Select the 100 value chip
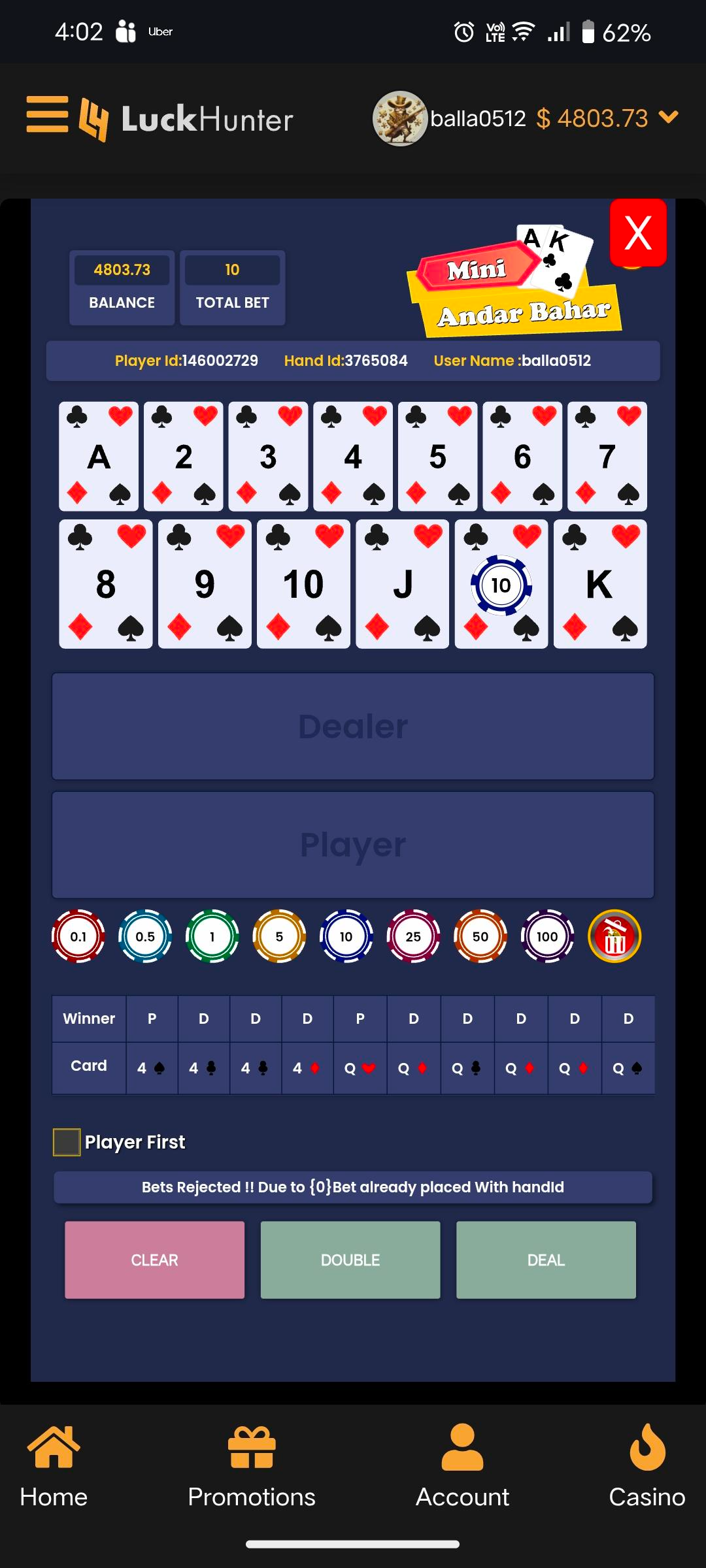706x1568 pixels. [x=547, y=936]
